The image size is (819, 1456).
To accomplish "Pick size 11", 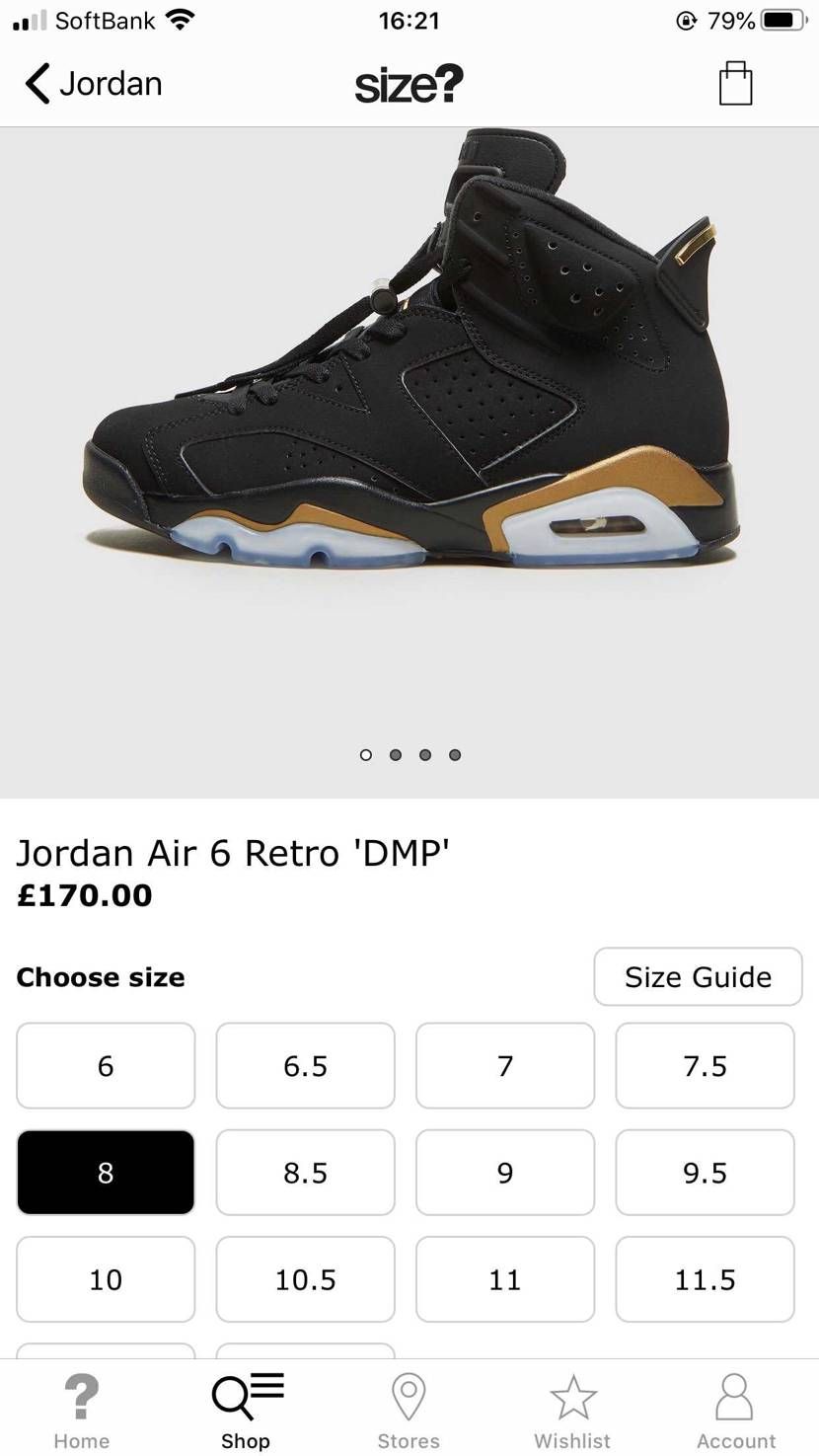I will 505,1279.
